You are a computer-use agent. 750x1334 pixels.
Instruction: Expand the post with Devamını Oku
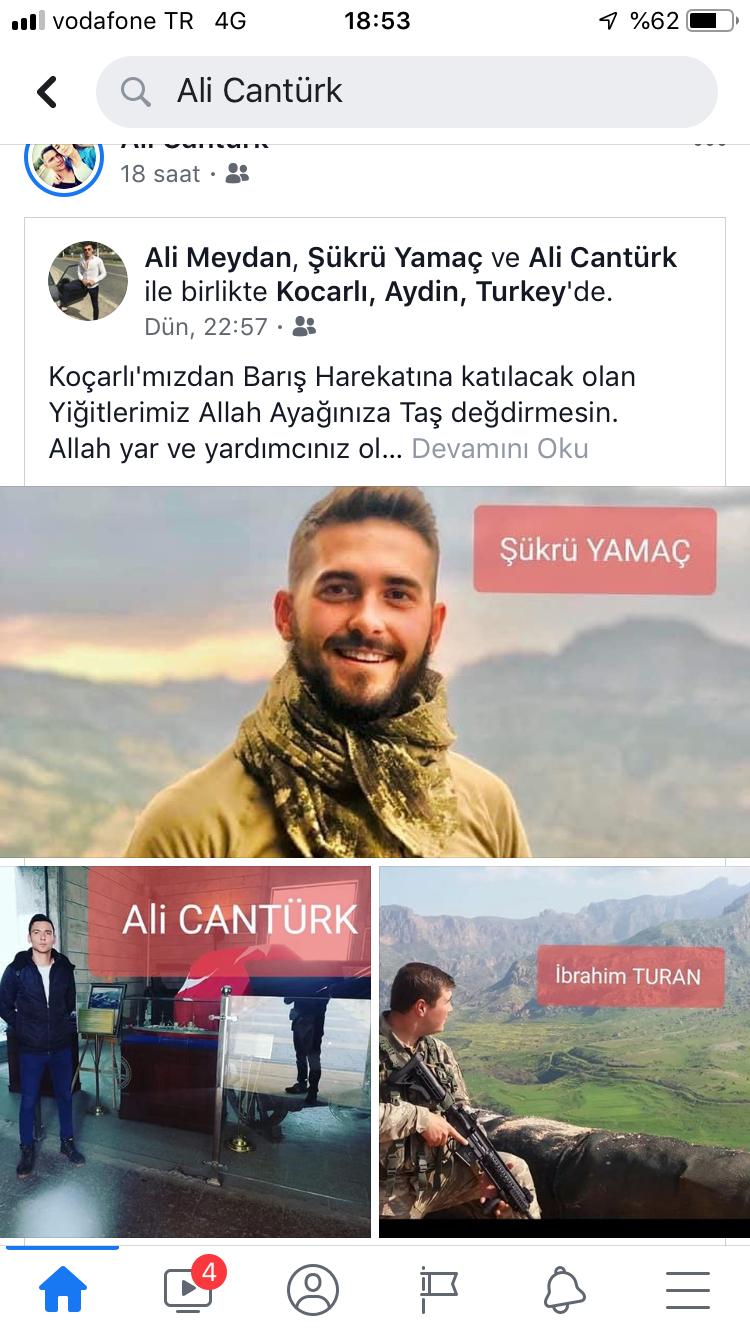coord(499,449)
